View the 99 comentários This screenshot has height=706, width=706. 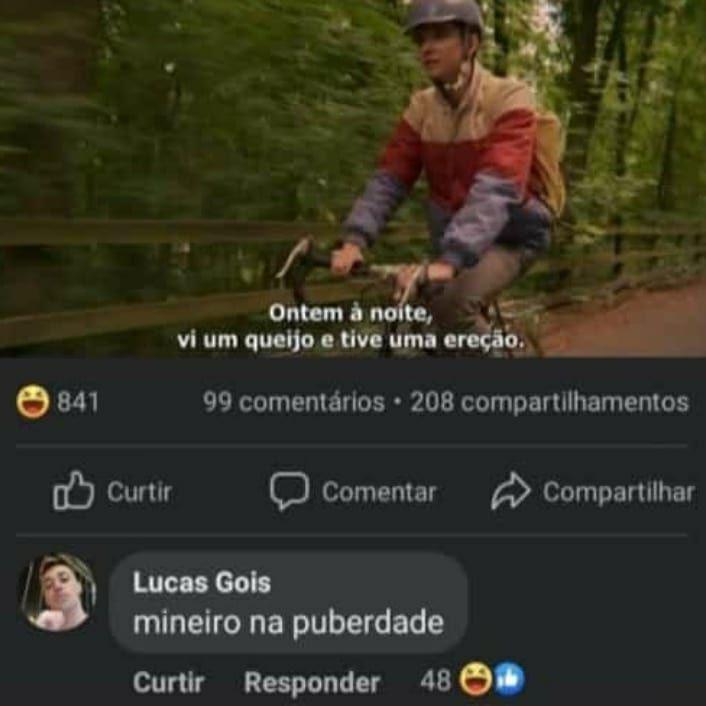(x=293, y=402)
